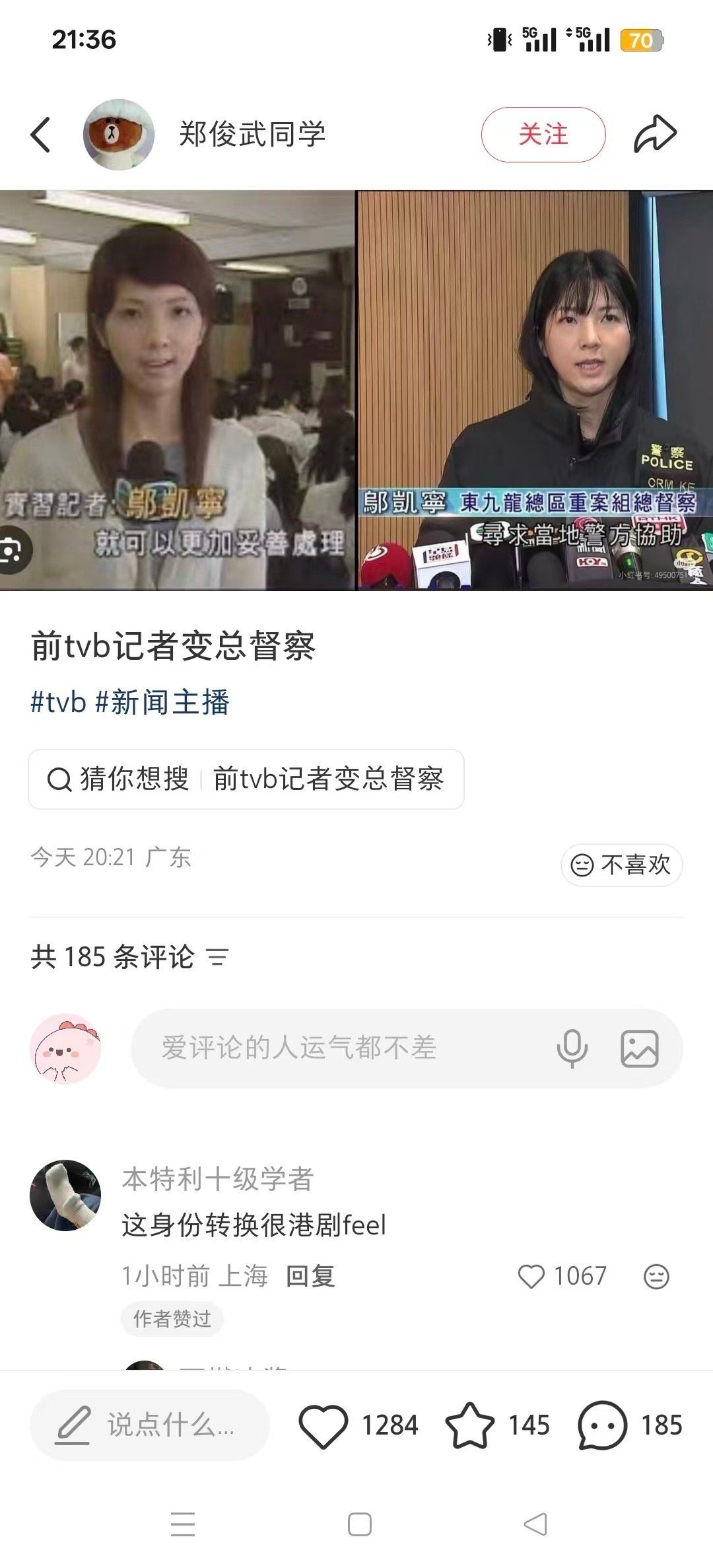Screen dimensions: 713x1568
Task: Toggle 不喜欢 to dislike this post
Action: (621, 866)
